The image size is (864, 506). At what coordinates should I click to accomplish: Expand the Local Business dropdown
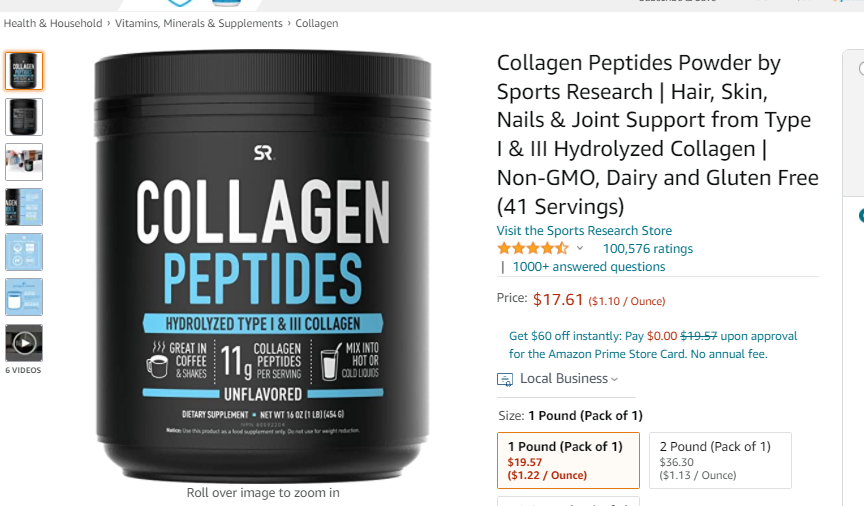(568, 379)
